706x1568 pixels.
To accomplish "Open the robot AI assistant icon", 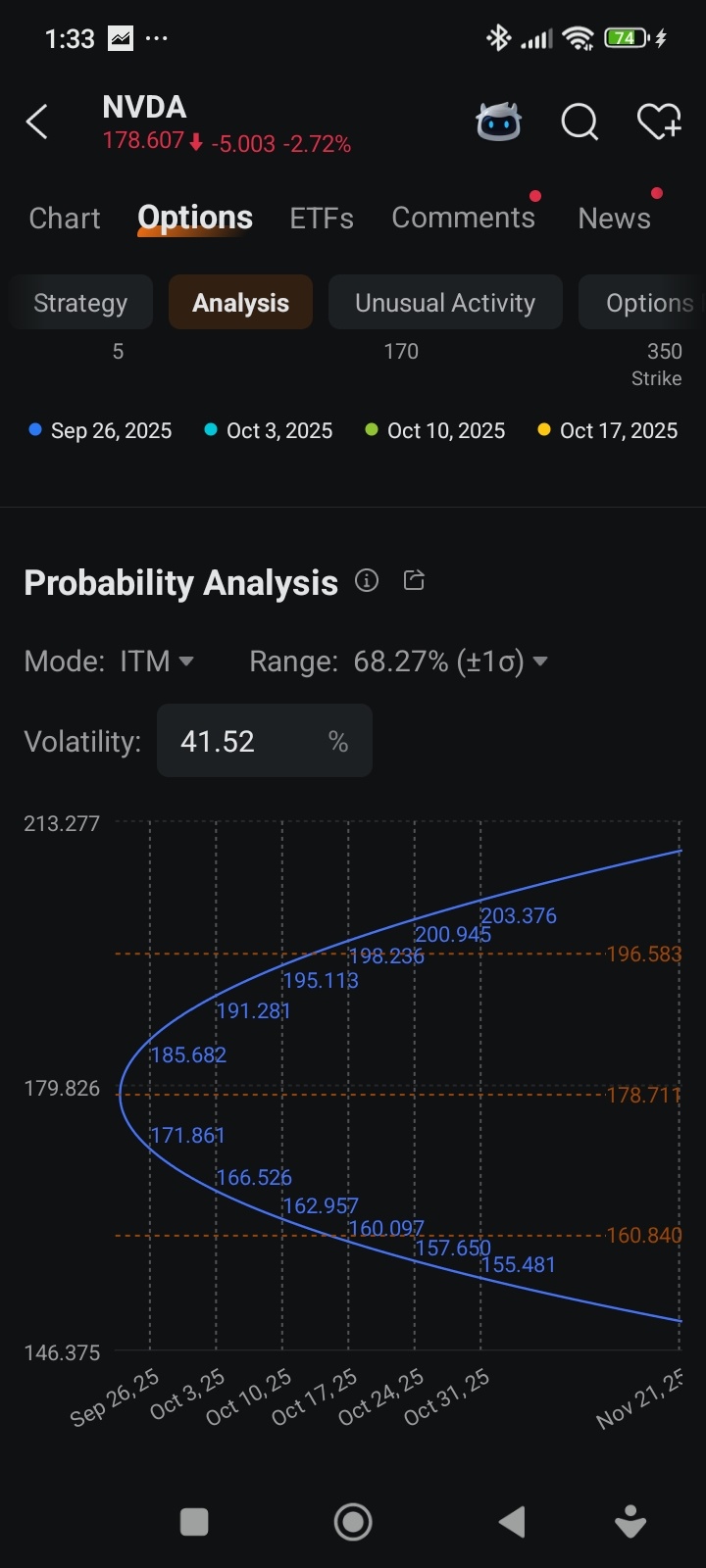I will pyautogui.click(x=498, y=122).
